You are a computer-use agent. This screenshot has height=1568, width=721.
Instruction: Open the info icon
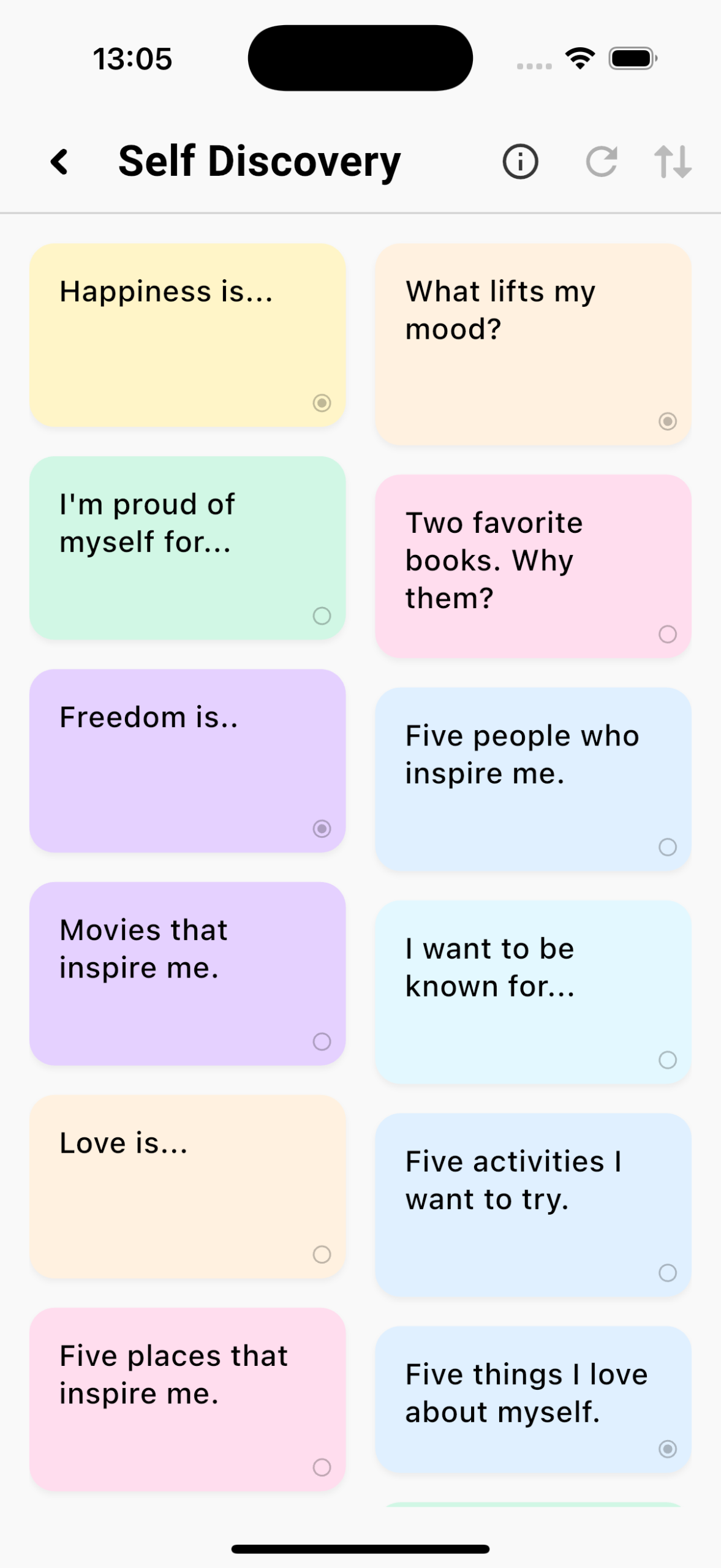(520, 162)
